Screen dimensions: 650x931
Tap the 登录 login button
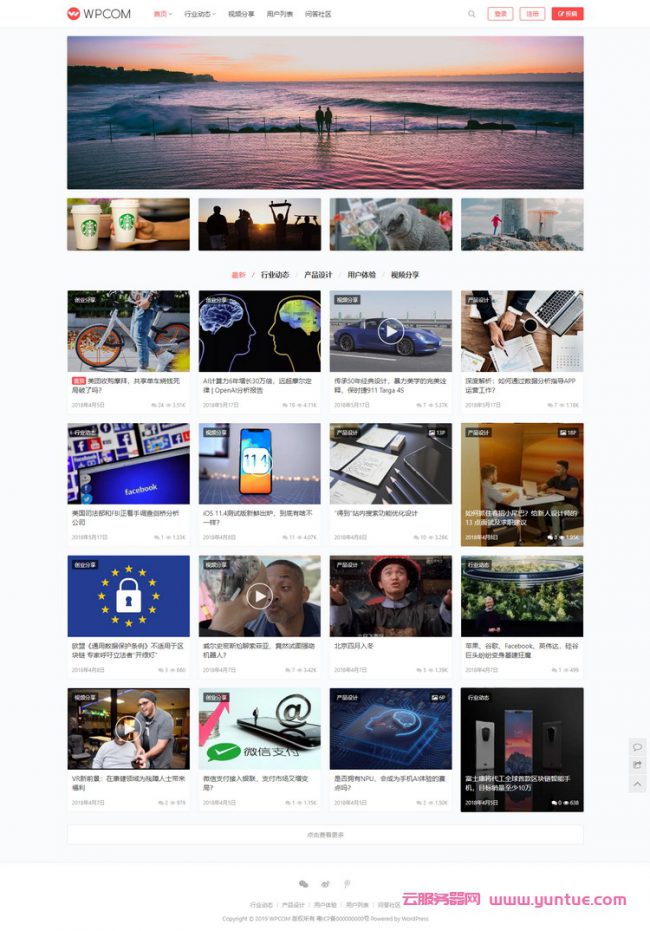[x=500, y=14]
